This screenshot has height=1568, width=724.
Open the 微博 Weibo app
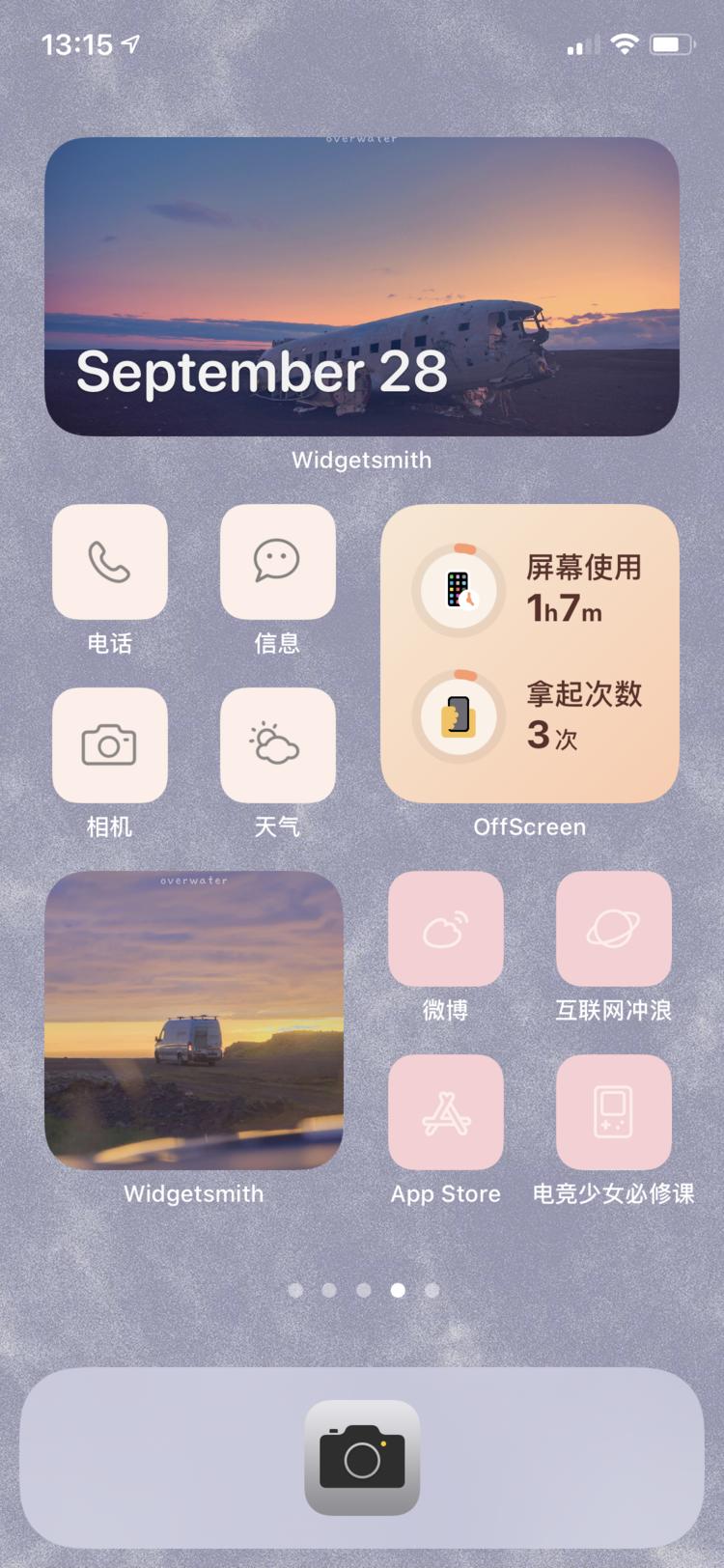(446, 929)
